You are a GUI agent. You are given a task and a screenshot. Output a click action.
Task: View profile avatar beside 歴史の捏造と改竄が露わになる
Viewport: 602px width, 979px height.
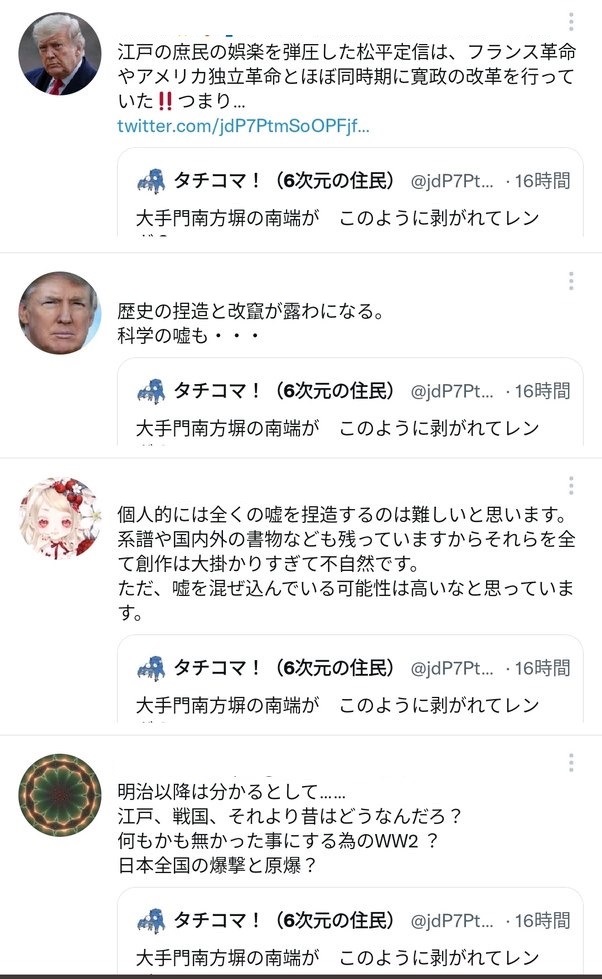60,312
